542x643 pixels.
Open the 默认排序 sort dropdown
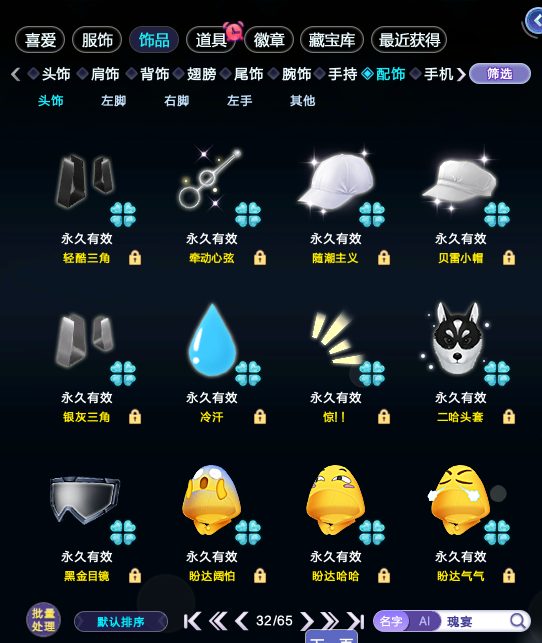(x=121, y=622)
